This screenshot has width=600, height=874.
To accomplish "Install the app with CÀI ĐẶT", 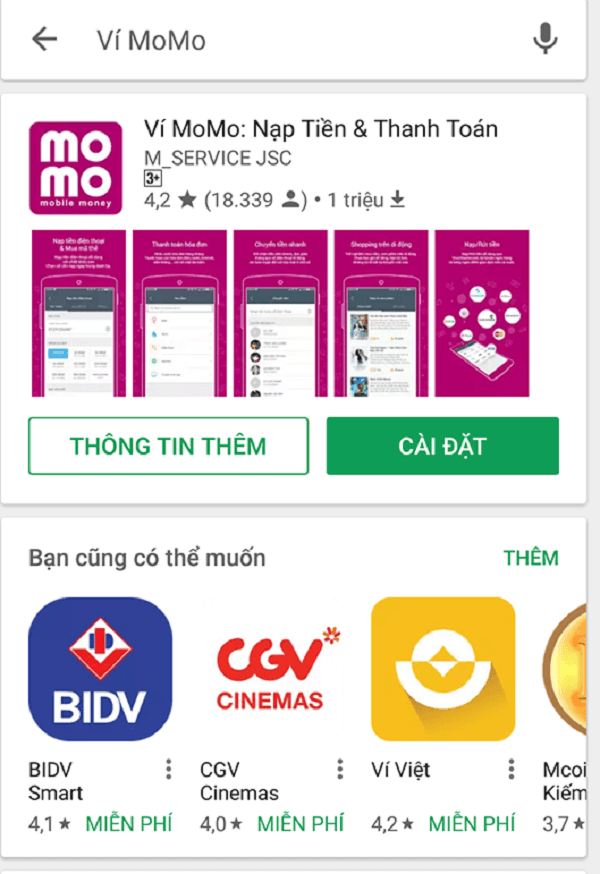I will click(x=442, y=446).
